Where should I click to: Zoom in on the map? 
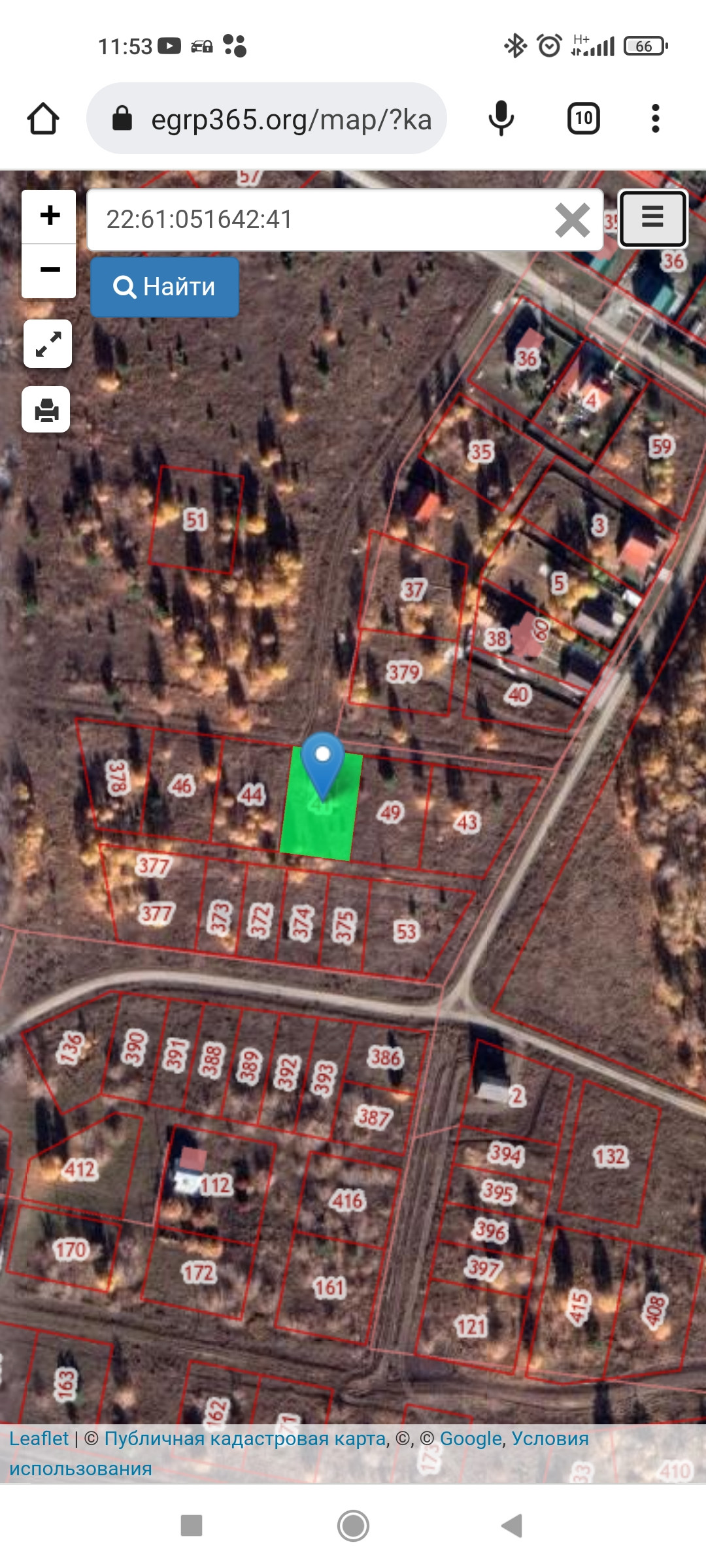click(49, 216)
